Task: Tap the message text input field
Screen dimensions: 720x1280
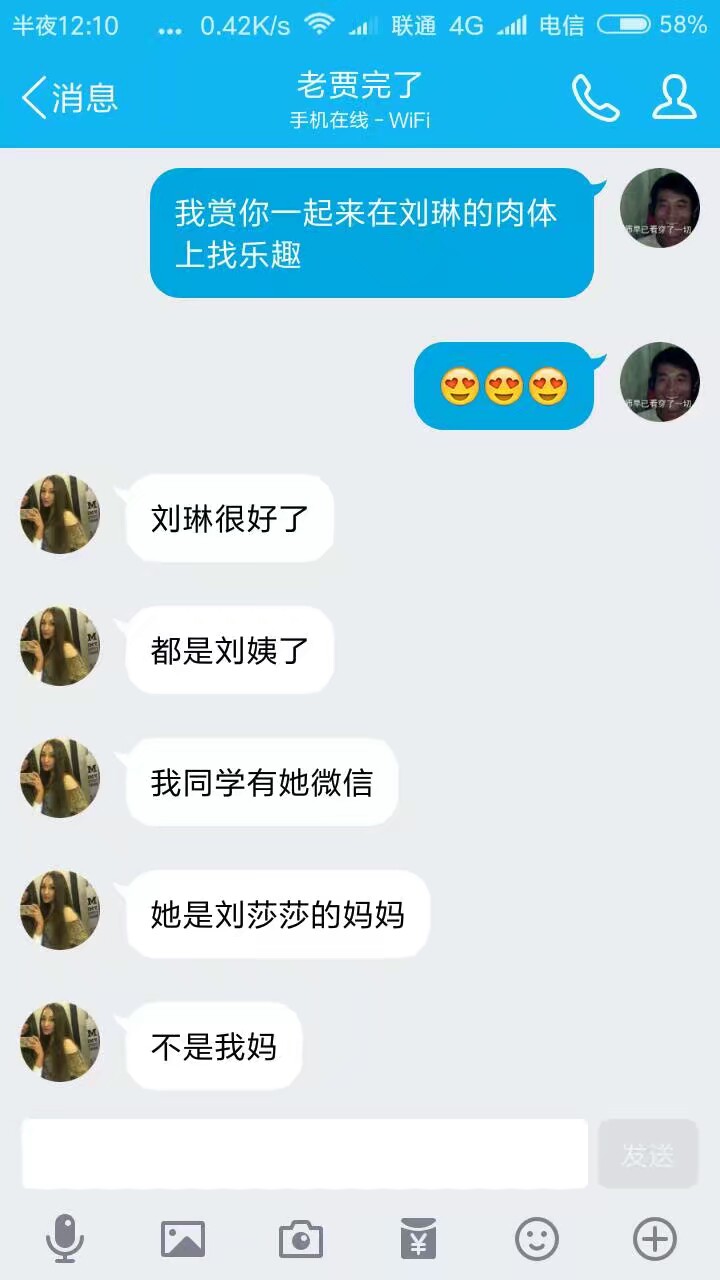Action: pyautogui.click(x=305, y=1154)
